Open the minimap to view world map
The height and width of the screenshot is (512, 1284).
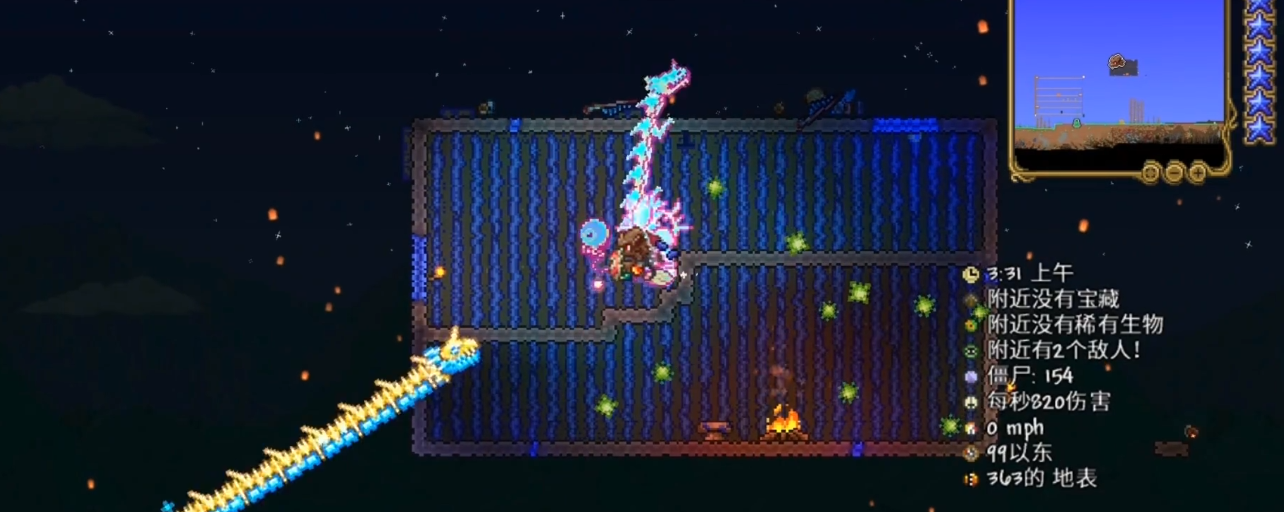point(1118,80)
